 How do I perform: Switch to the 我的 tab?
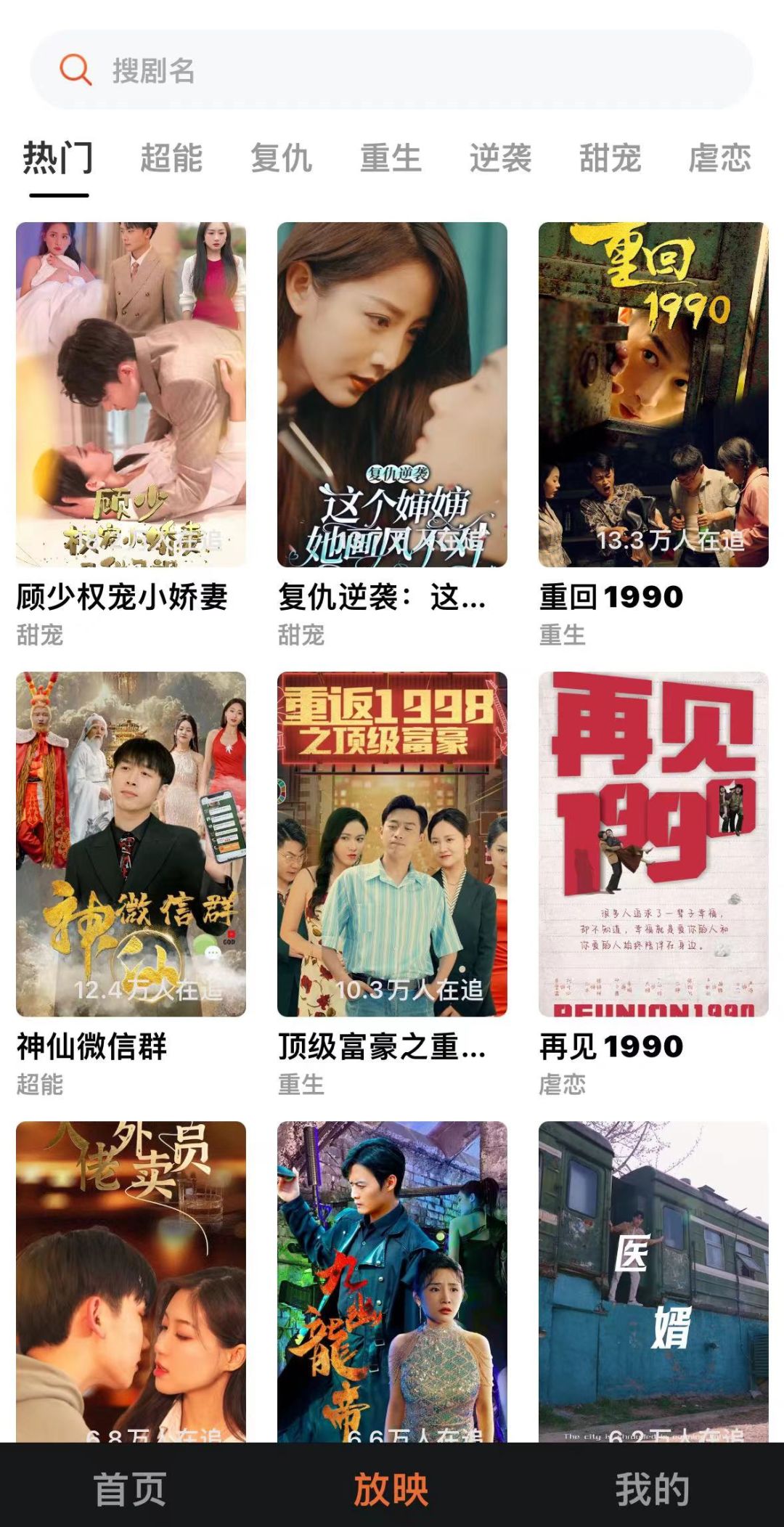(652, 1489)
